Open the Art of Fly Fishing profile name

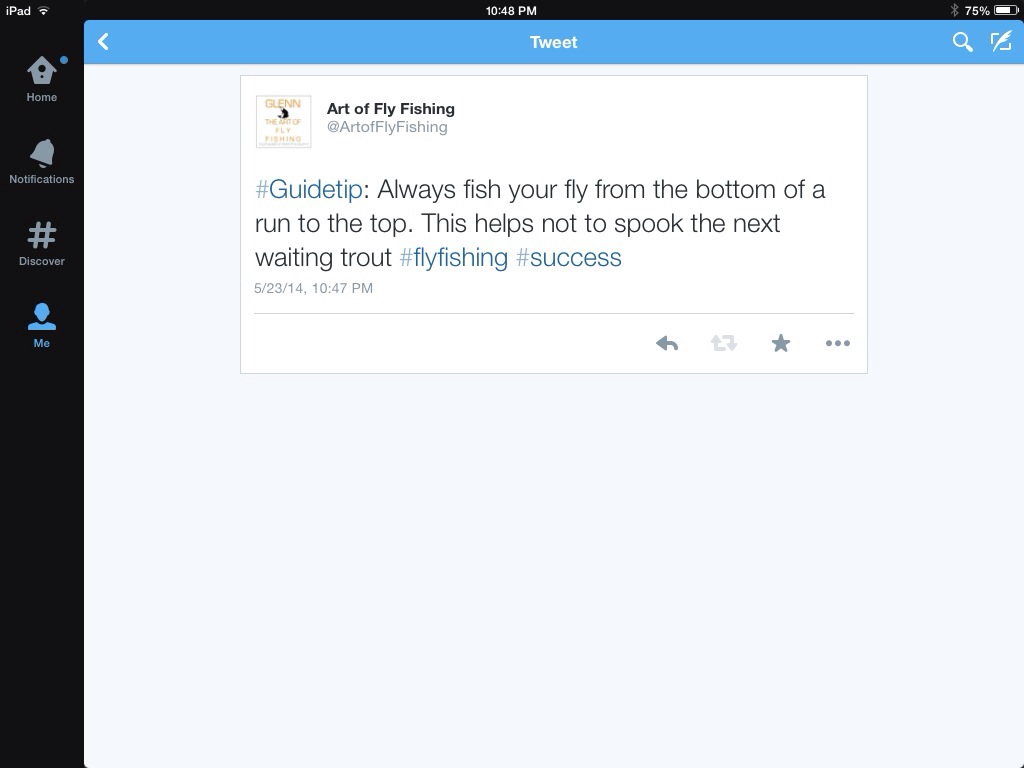[390, 108]
